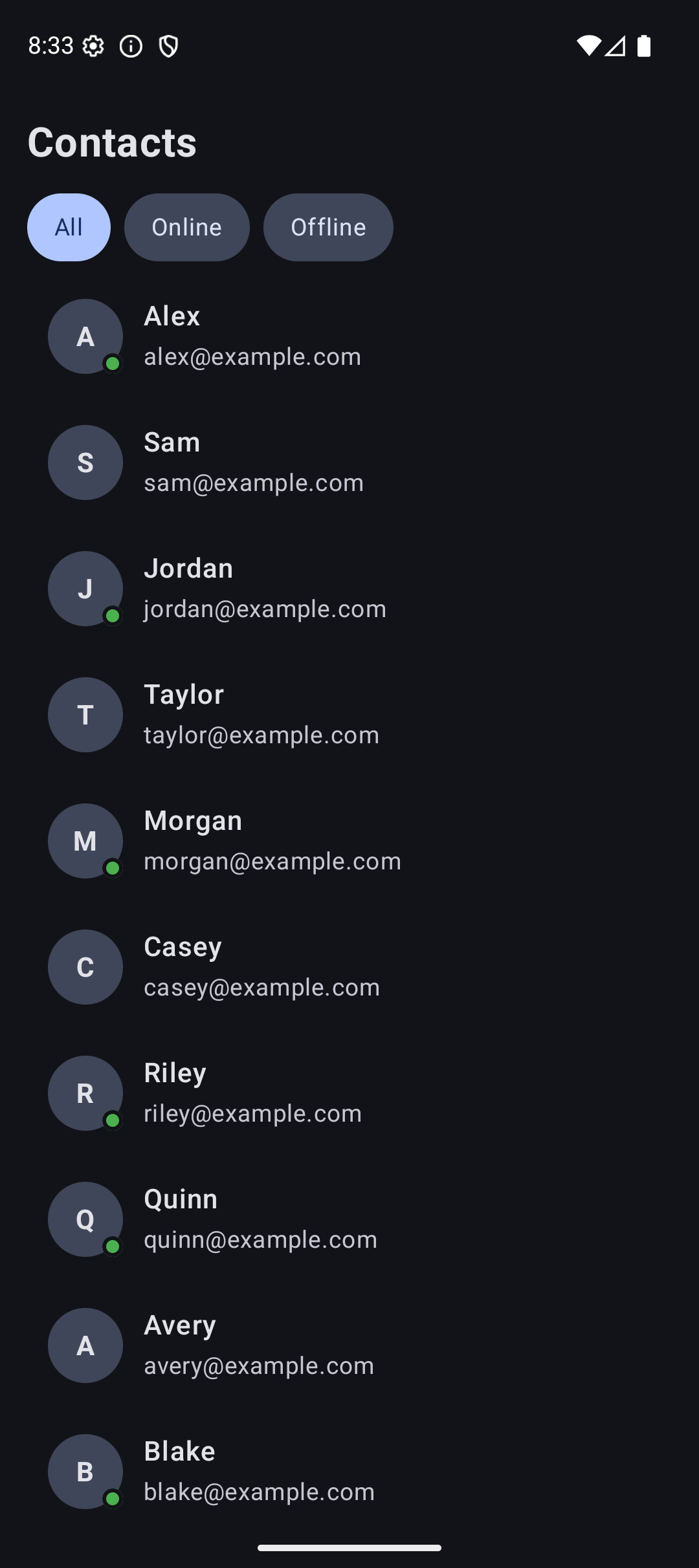Show only Offline contacts

coord(328,227)
